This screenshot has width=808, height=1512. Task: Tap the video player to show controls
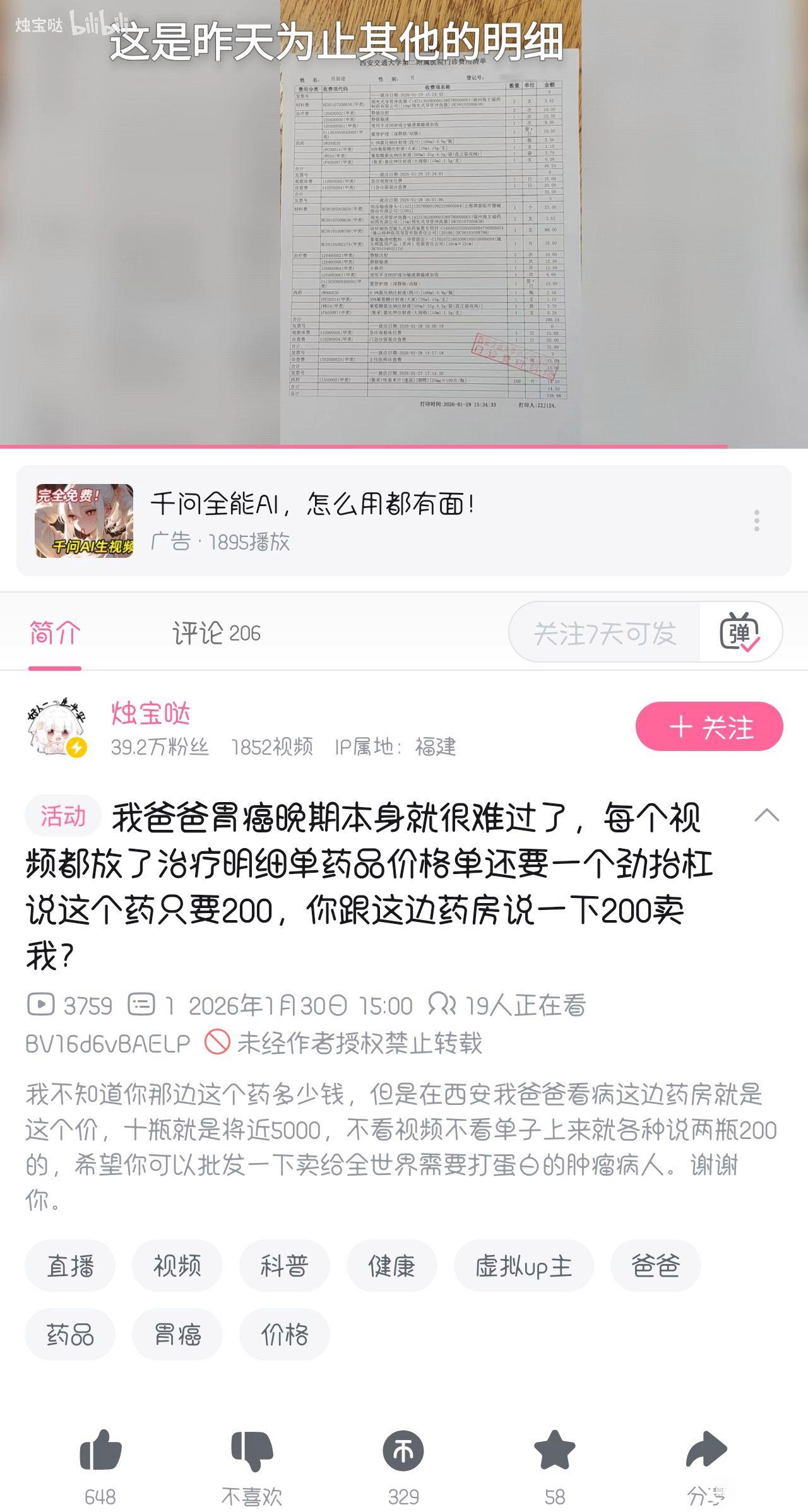pyautogui.click(x=404, y=221)
